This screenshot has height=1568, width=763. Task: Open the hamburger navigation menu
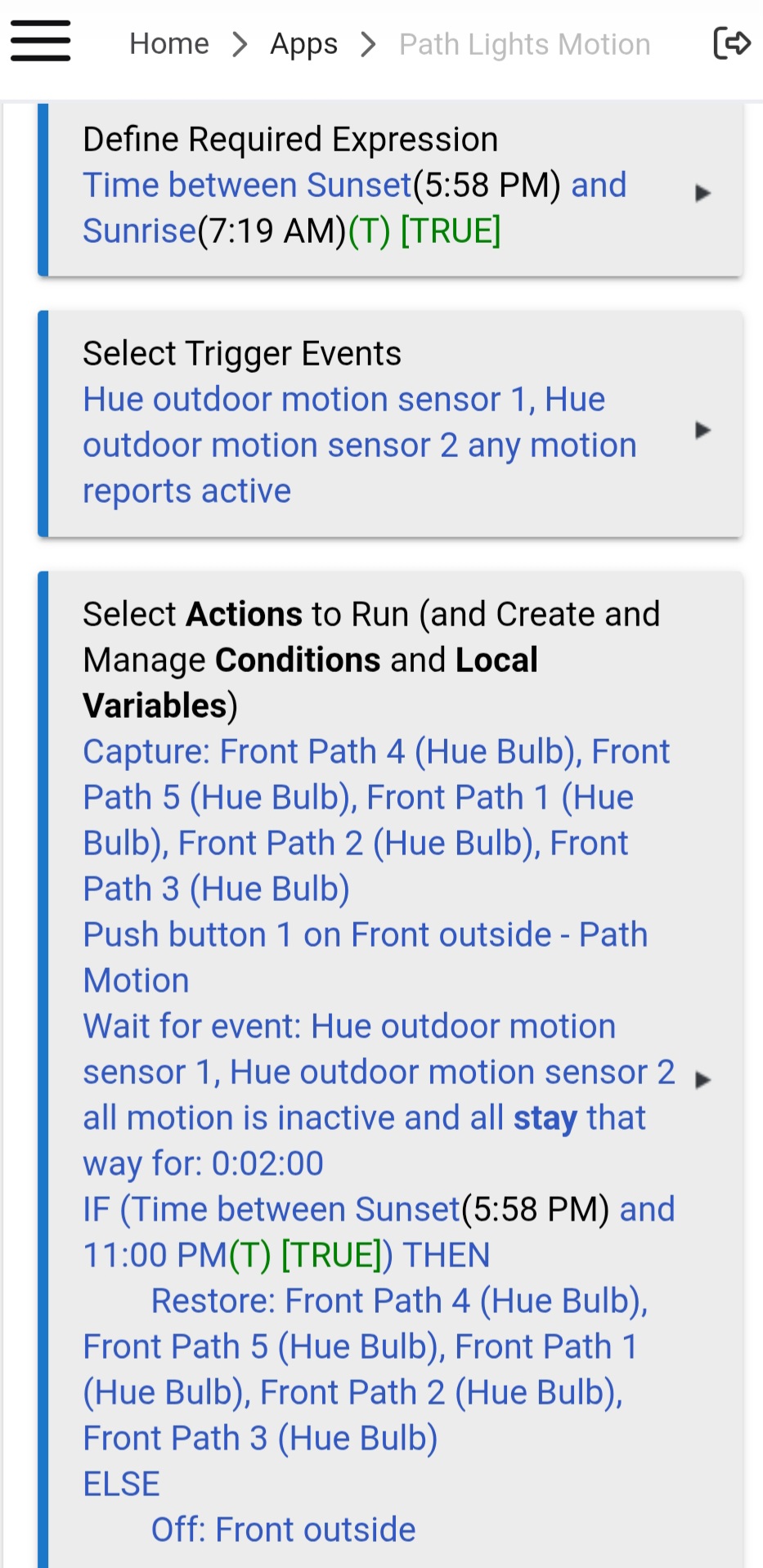(40, 42)
